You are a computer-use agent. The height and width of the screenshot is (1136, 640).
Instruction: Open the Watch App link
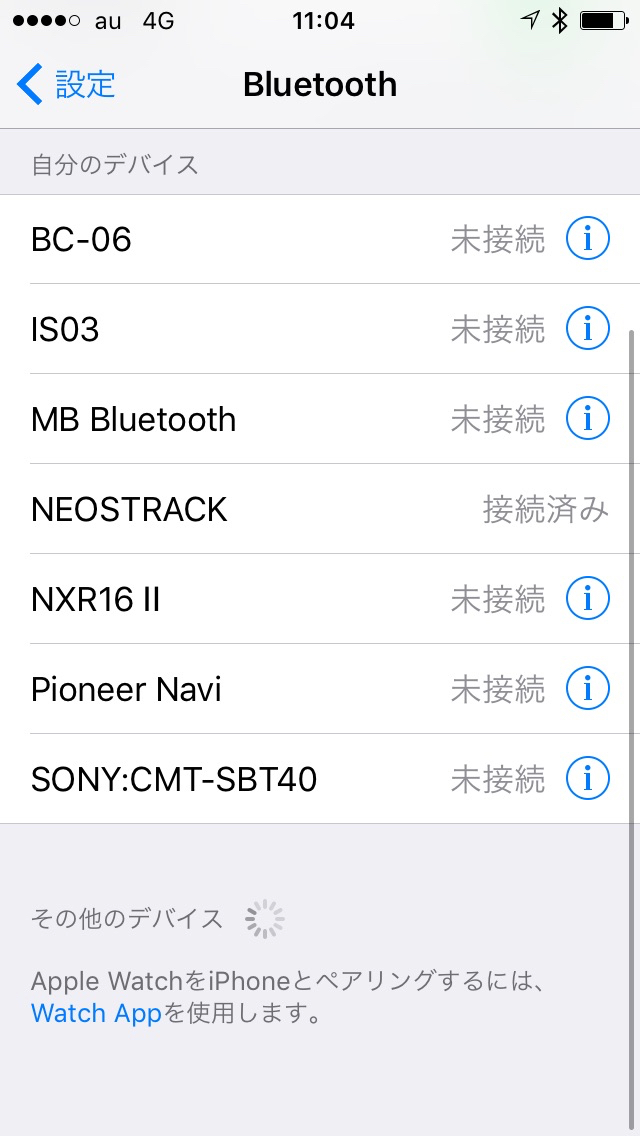(x=96, y=1014)
